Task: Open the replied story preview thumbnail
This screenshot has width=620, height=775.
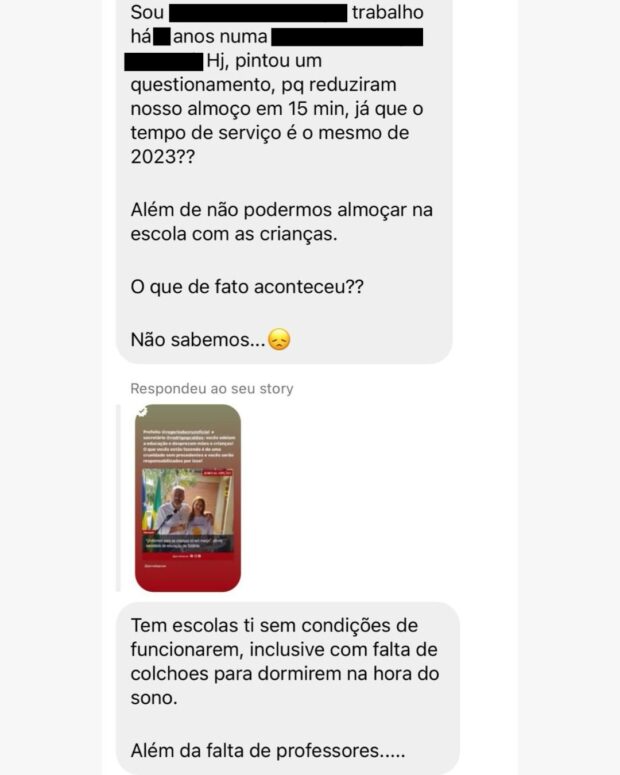Action: tap(187, 497)
